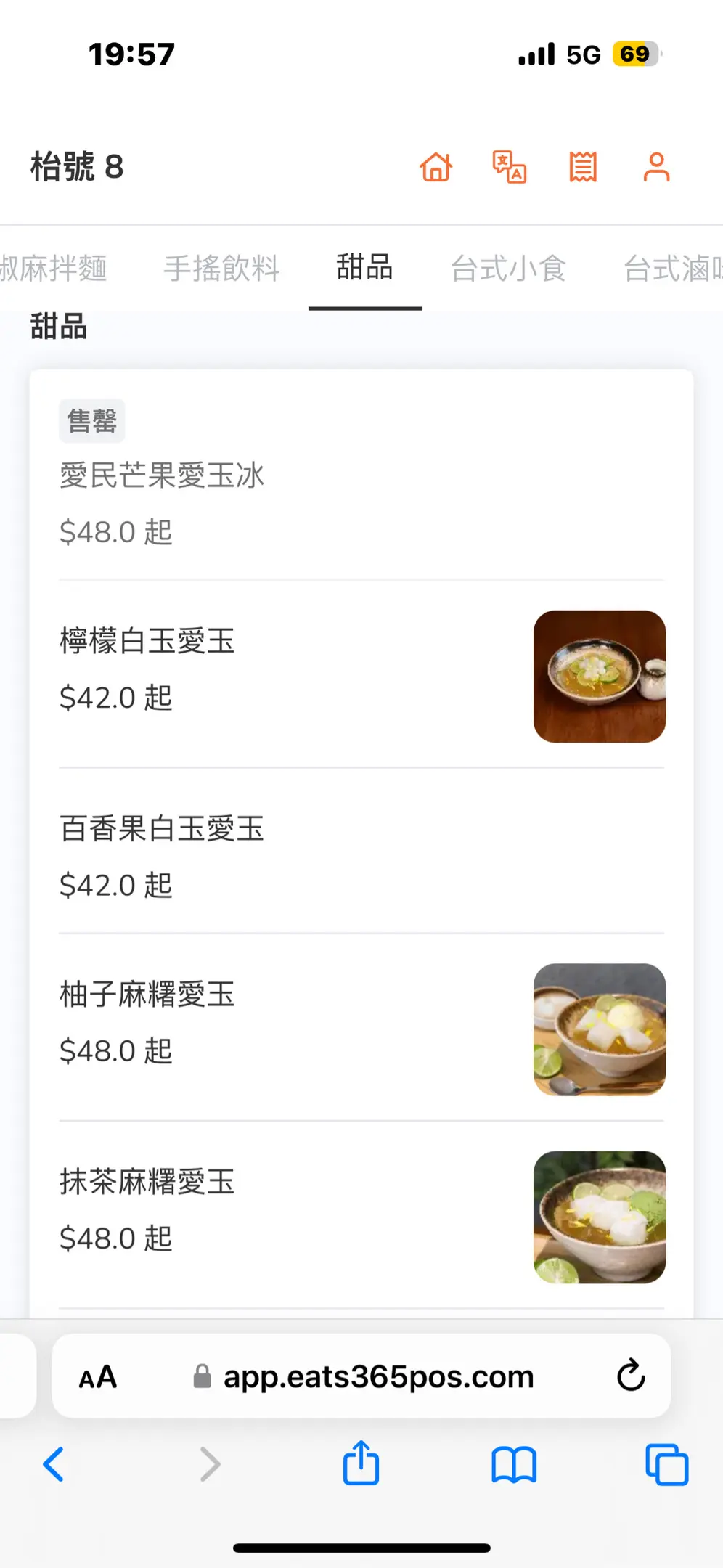The width and height of the screenshot is (723, 1568).
Task: Open the 台式滷味 category tab
Action: 672,268
